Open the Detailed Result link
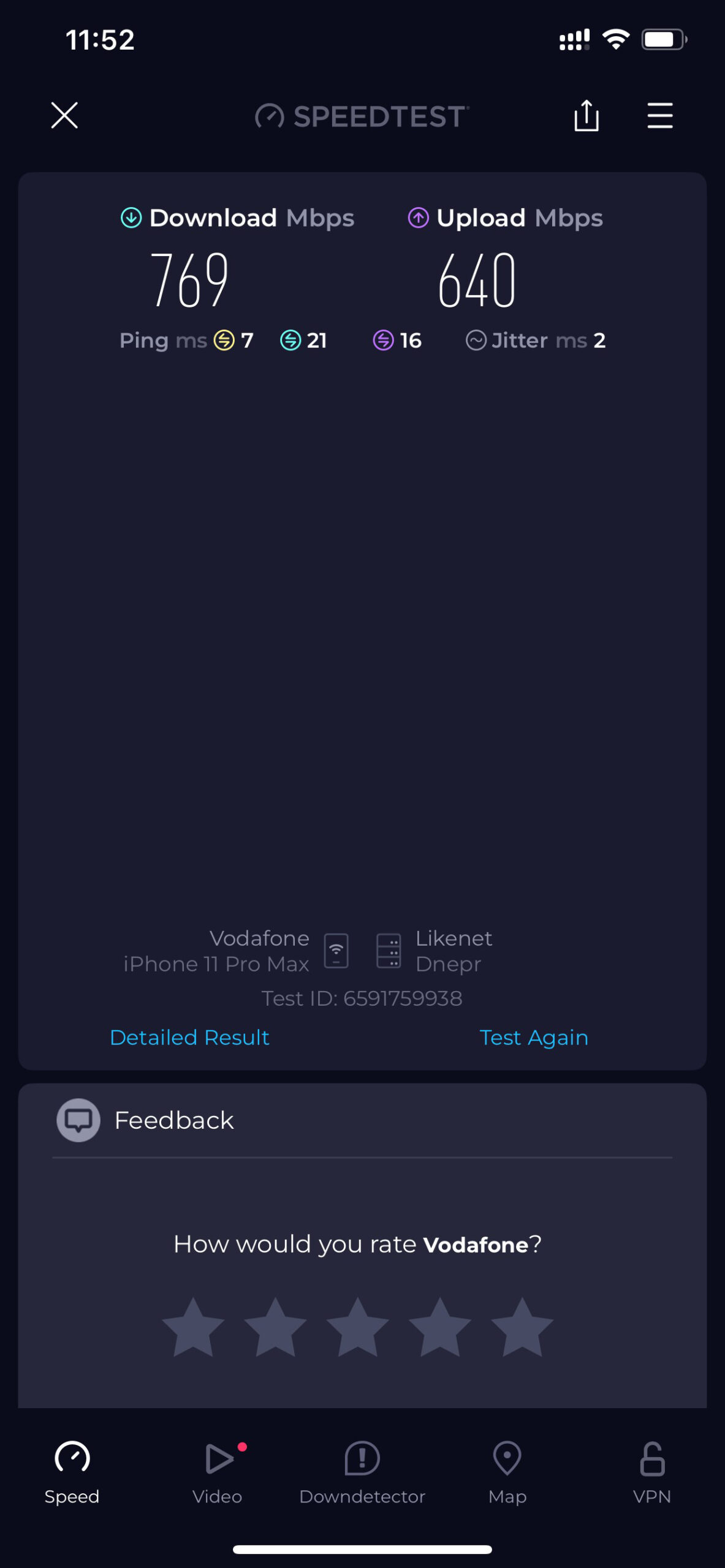Screen dimensions: 725x1568 (x=189, y=1037)
